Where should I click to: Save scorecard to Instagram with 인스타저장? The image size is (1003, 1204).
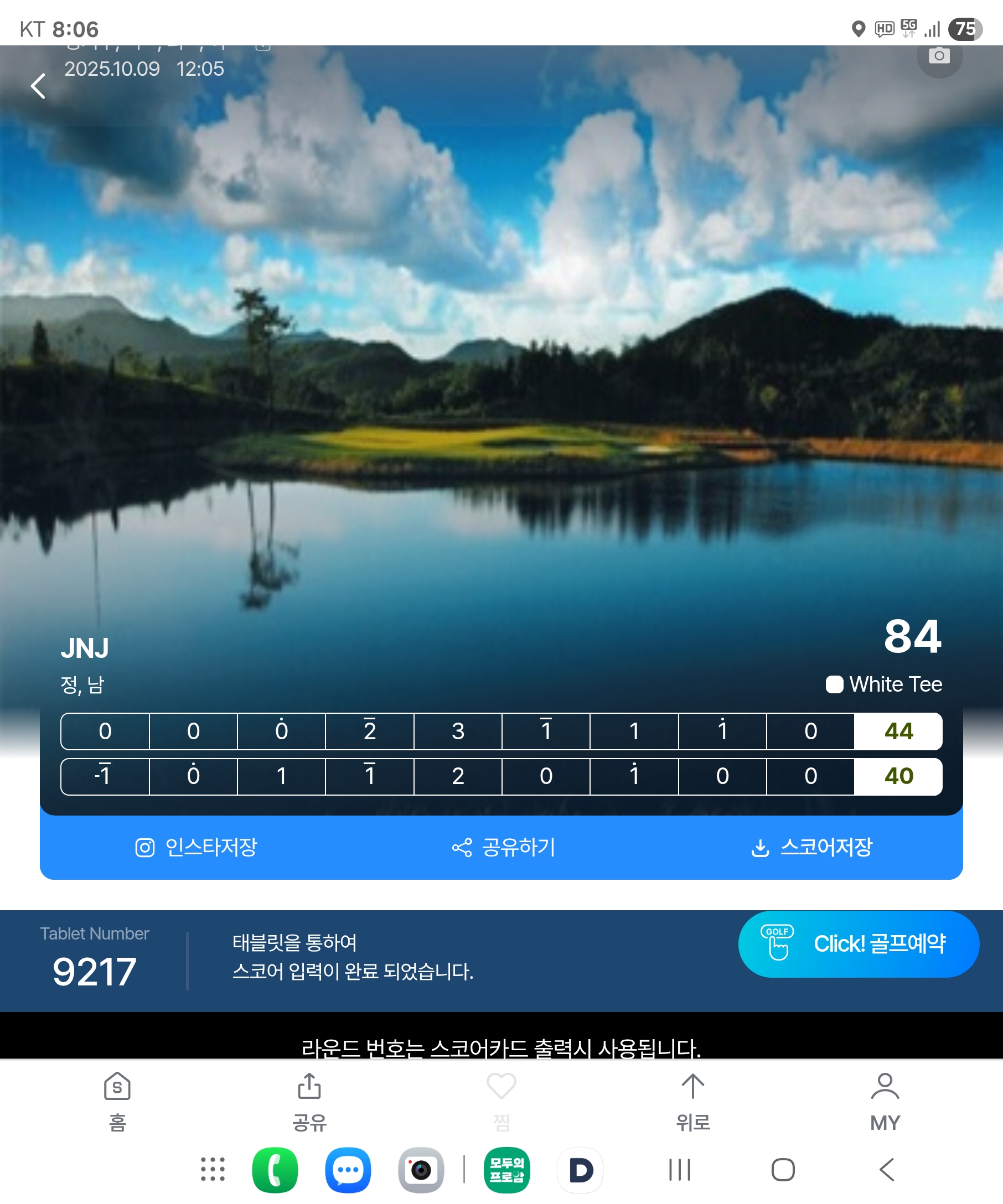[x=196, y=847]
